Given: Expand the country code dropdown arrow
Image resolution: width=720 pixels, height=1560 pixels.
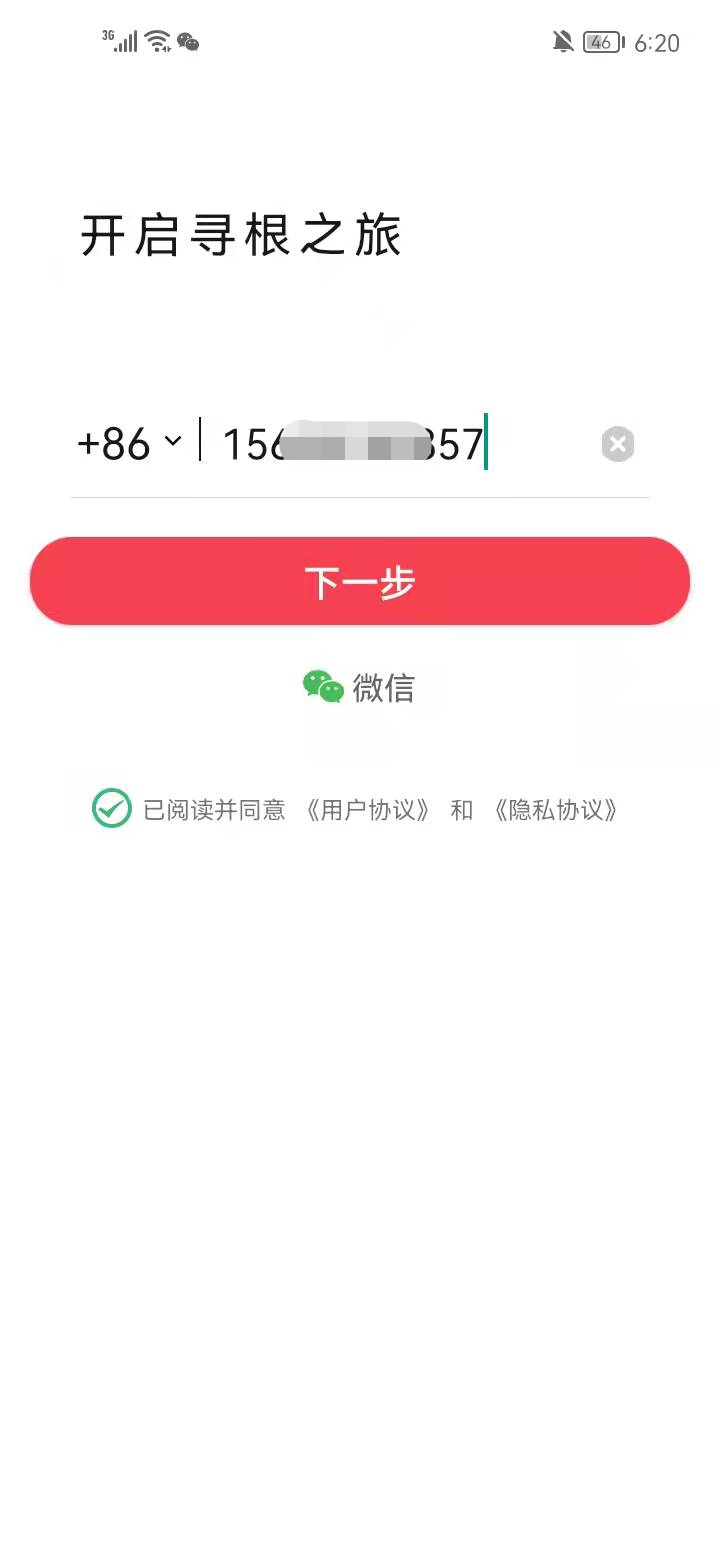Looking at the screenshot, I should [x=172, y=444].
